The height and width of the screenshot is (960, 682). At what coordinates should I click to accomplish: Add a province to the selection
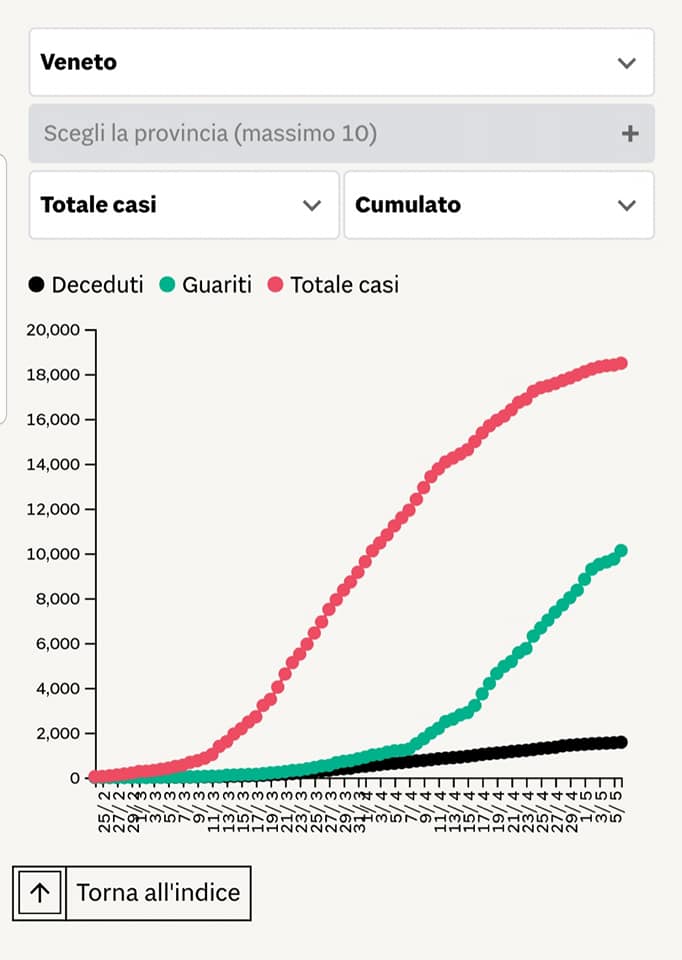pyautogui.click(x=629, y=133)
